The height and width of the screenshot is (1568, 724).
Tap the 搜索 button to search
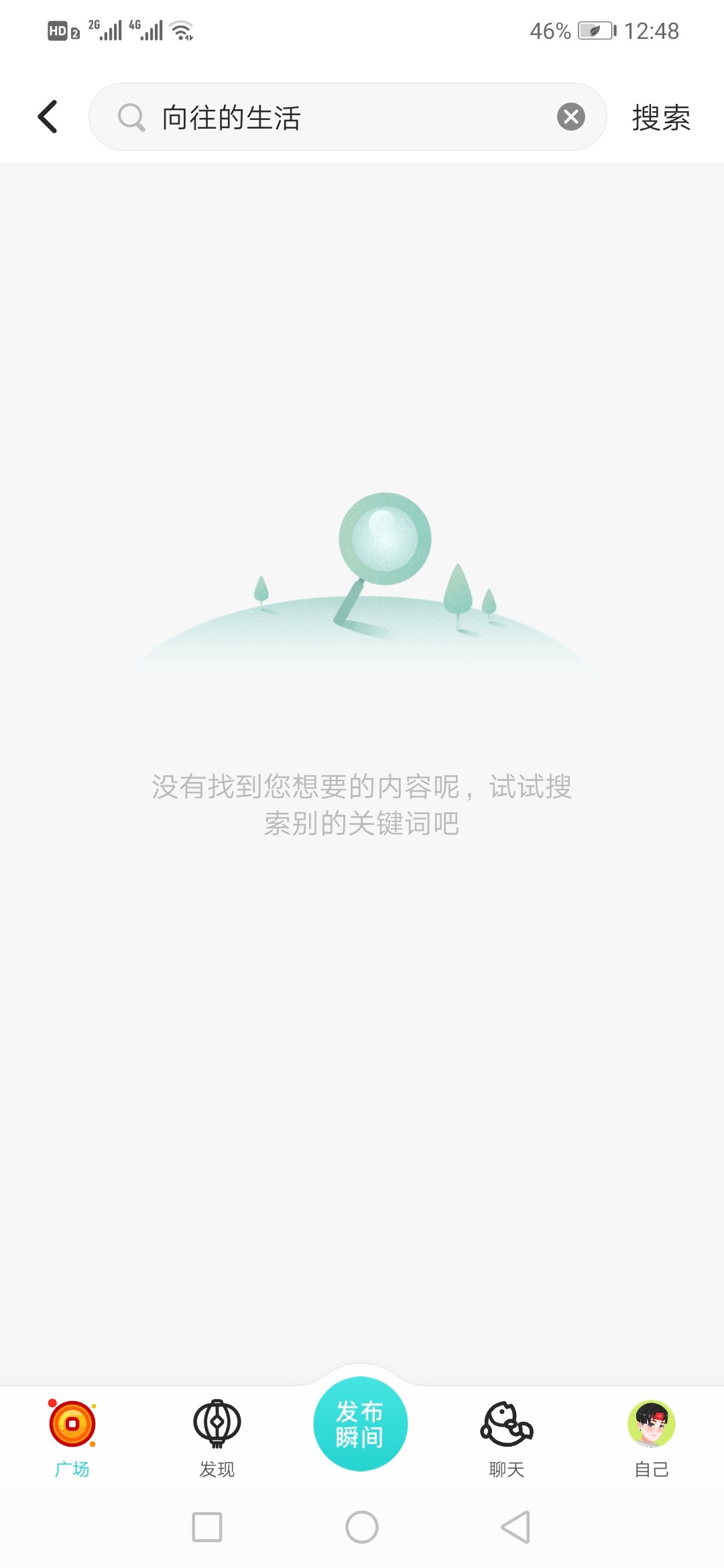[660, 118]
